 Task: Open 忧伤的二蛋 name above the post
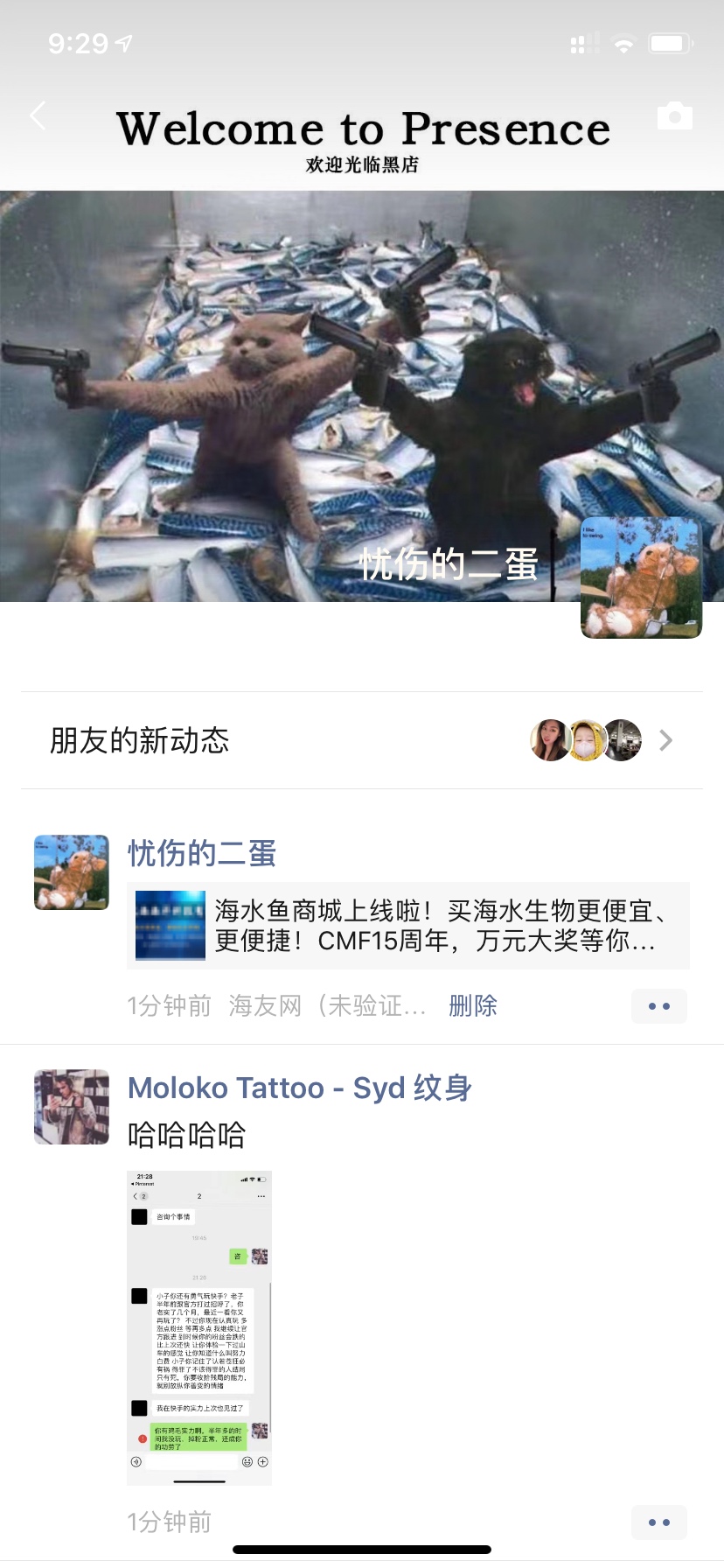click(202, 853)
